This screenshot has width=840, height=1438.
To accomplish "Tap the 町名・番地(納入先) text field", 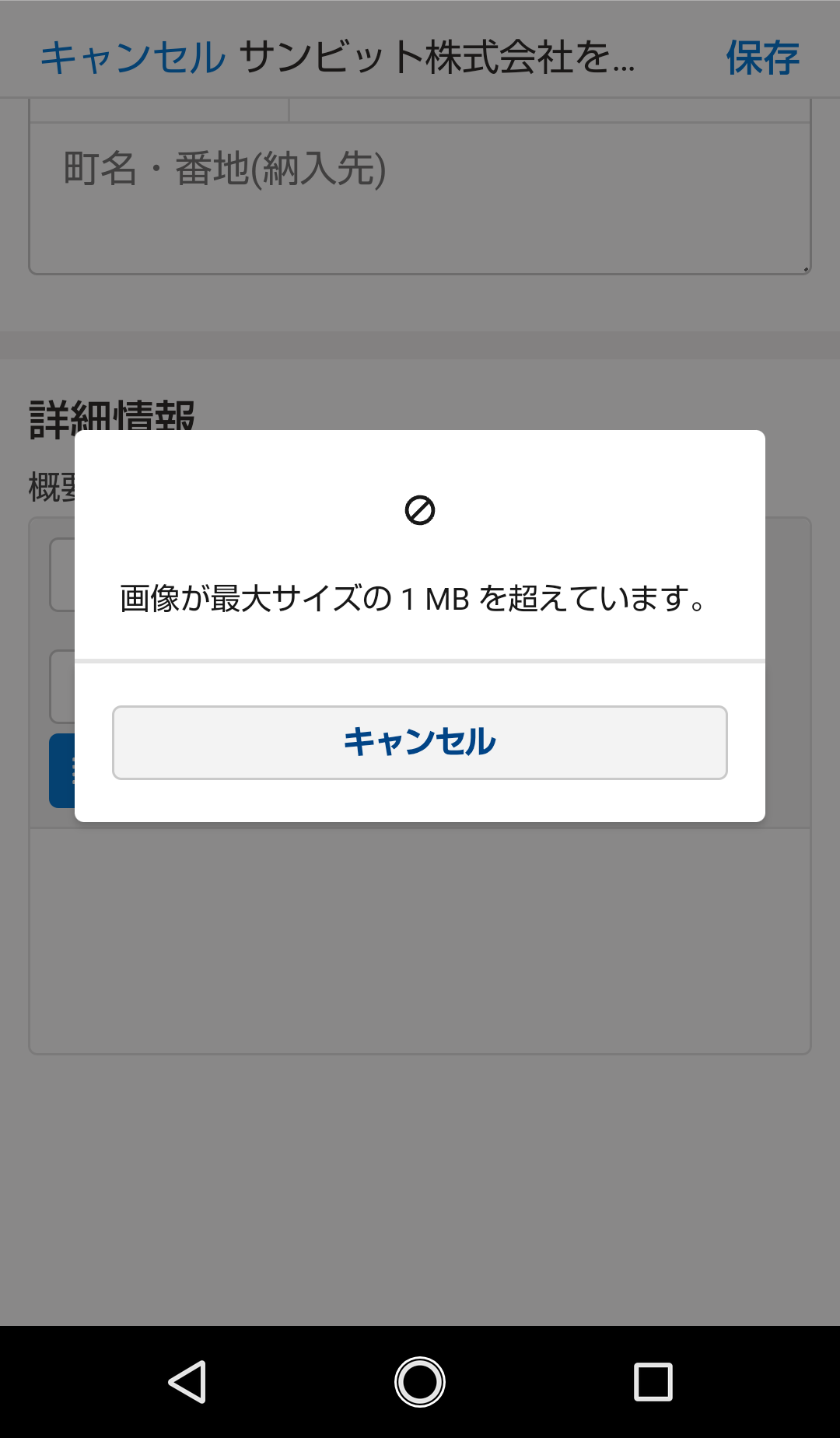I will tap(420, 198).
